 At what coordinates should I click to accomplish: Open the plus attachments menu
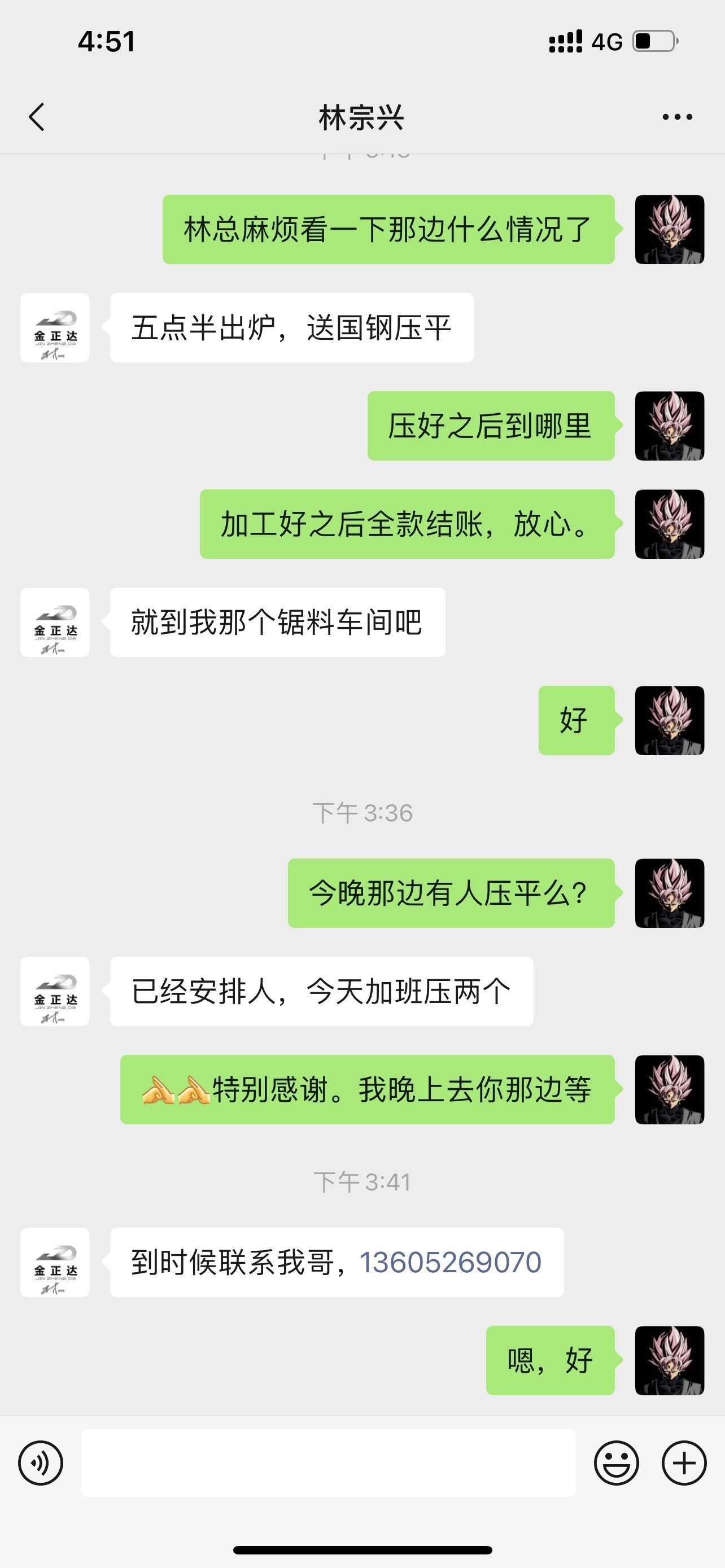coord(684,1464)
